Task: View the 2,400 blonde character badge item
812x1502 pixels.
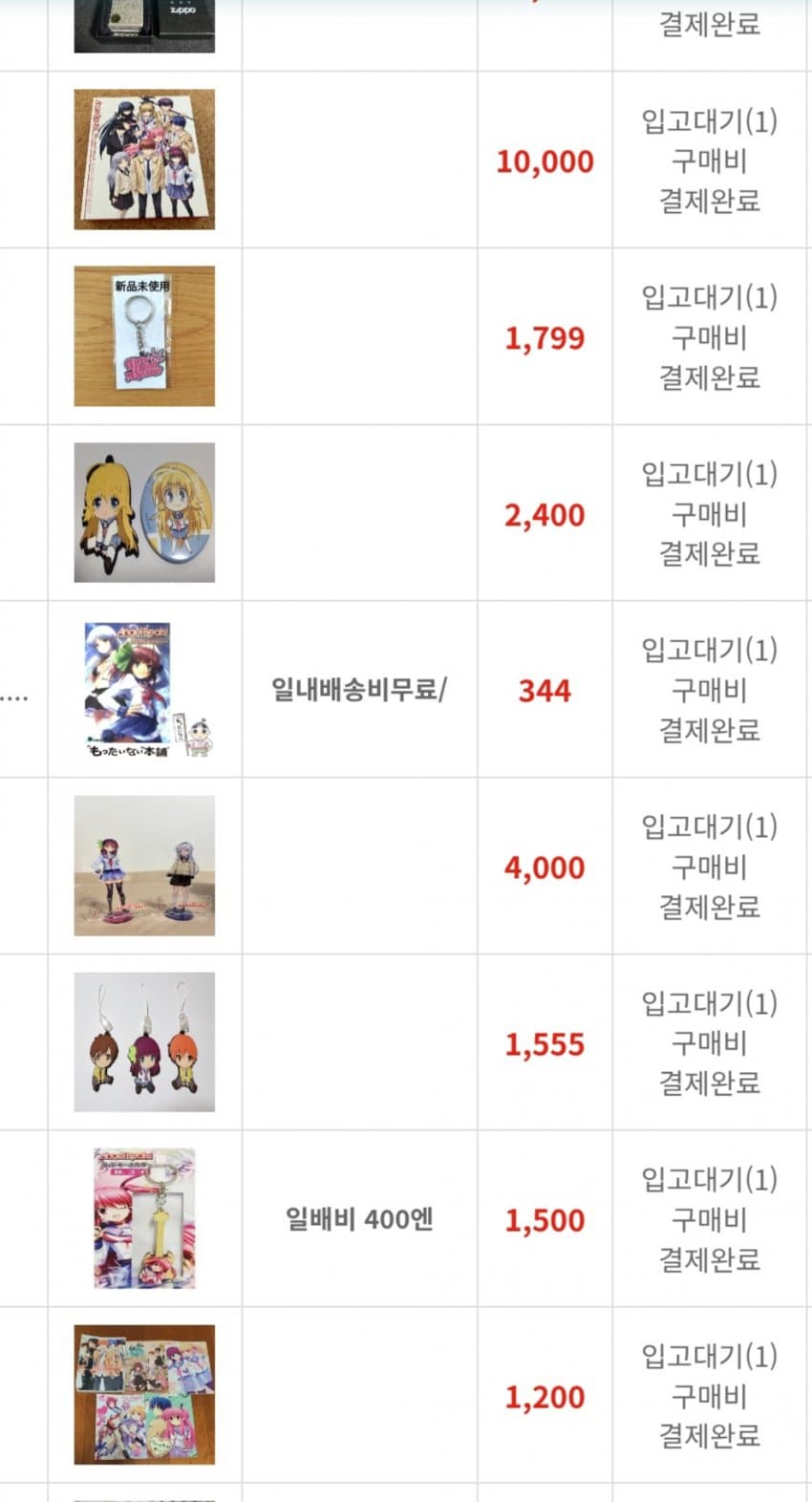Action: (144, 513)
